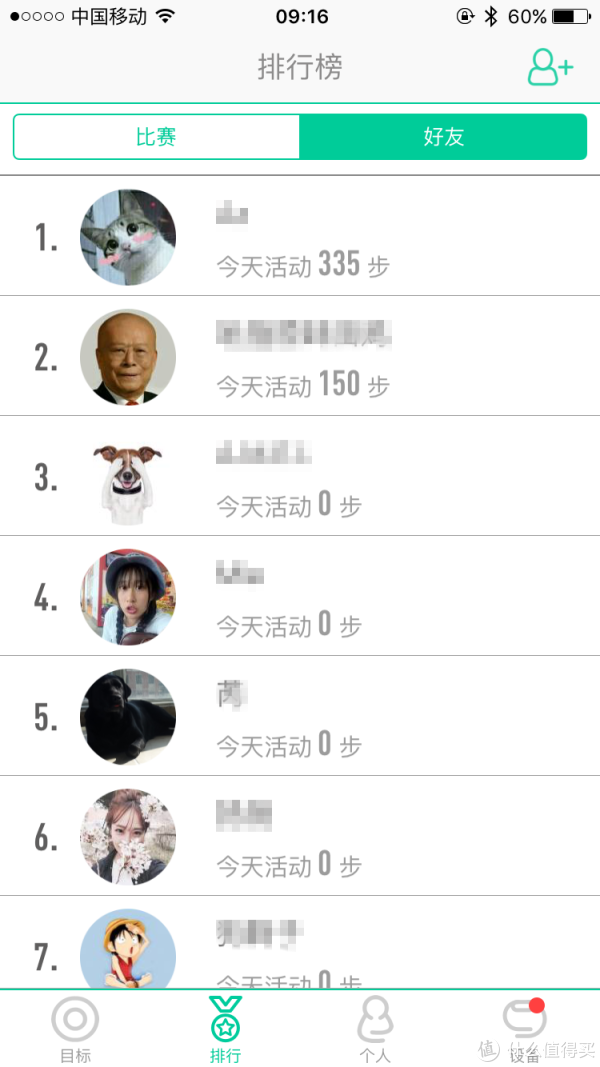This screenshot has height=1067, width=600.
Task: Open the rank 5 friend with black dog avatar
Action: point(300,716)
